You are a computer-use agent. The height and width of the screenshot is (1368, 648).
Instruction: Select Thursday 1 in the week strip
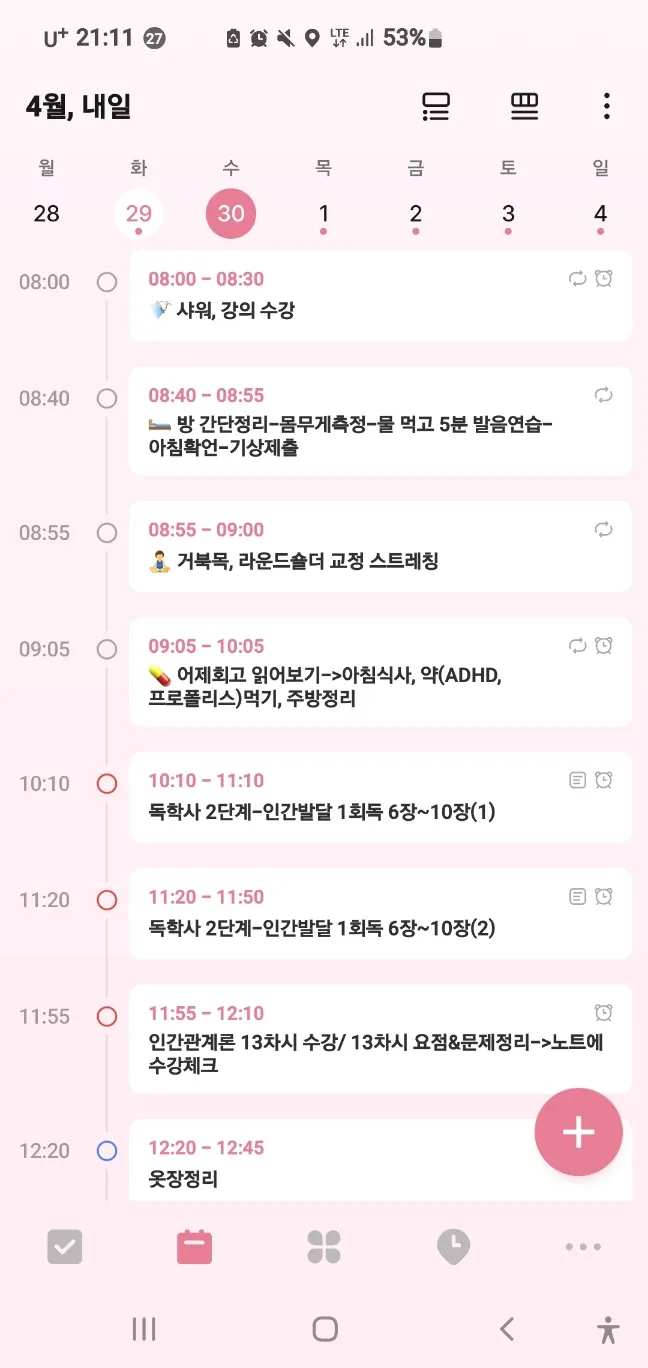pos(323,213)
